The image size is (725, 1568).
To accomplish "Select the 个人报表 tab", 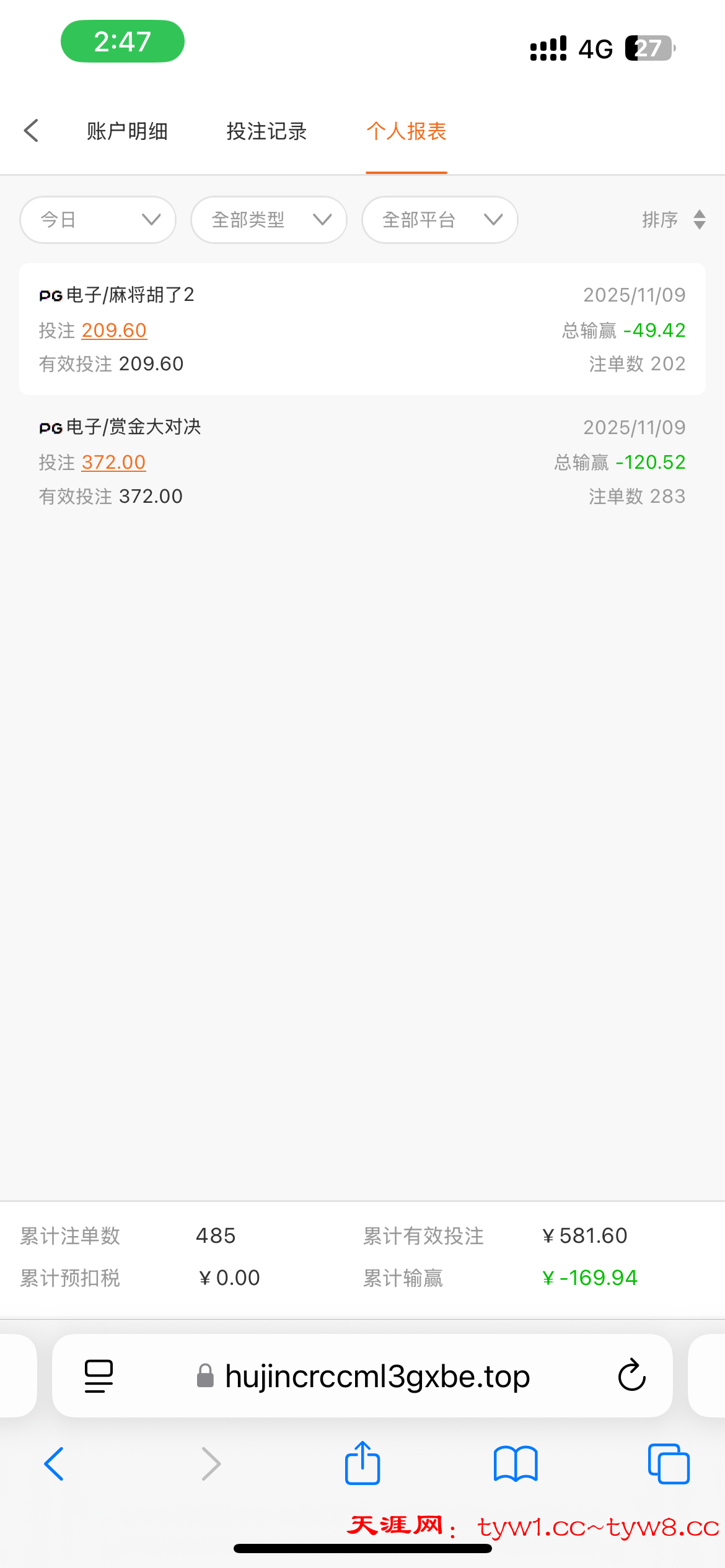I will [x=406, y=131].
